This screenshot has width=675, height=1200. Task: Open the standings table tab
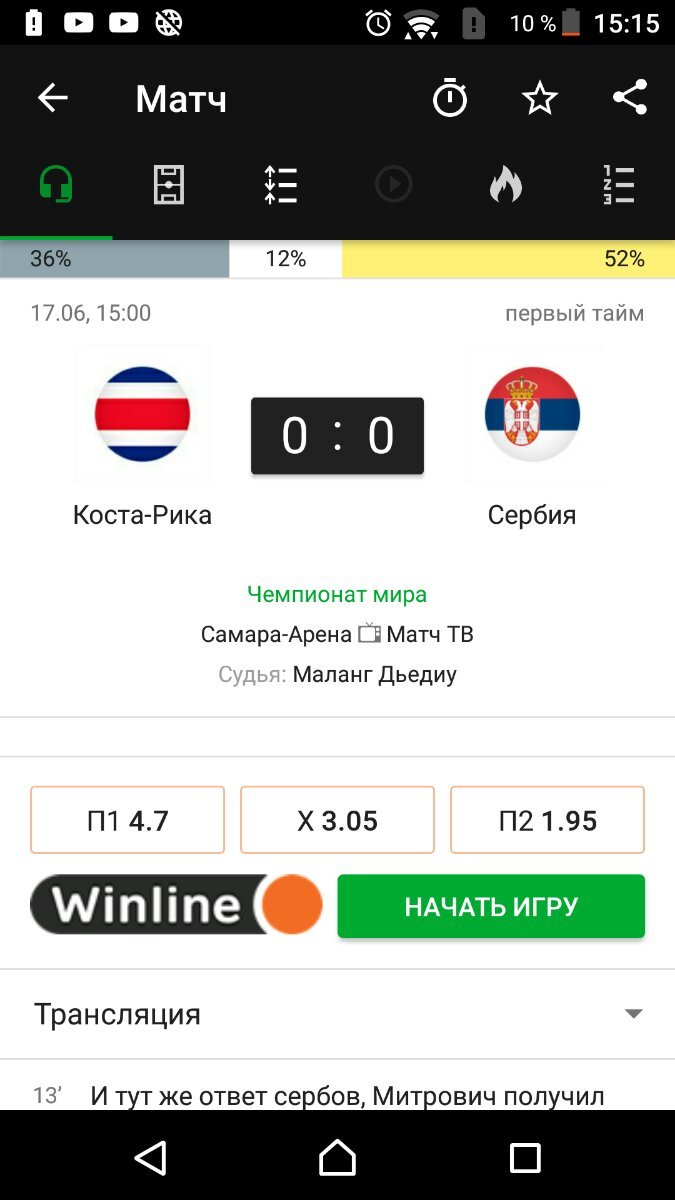618,185
